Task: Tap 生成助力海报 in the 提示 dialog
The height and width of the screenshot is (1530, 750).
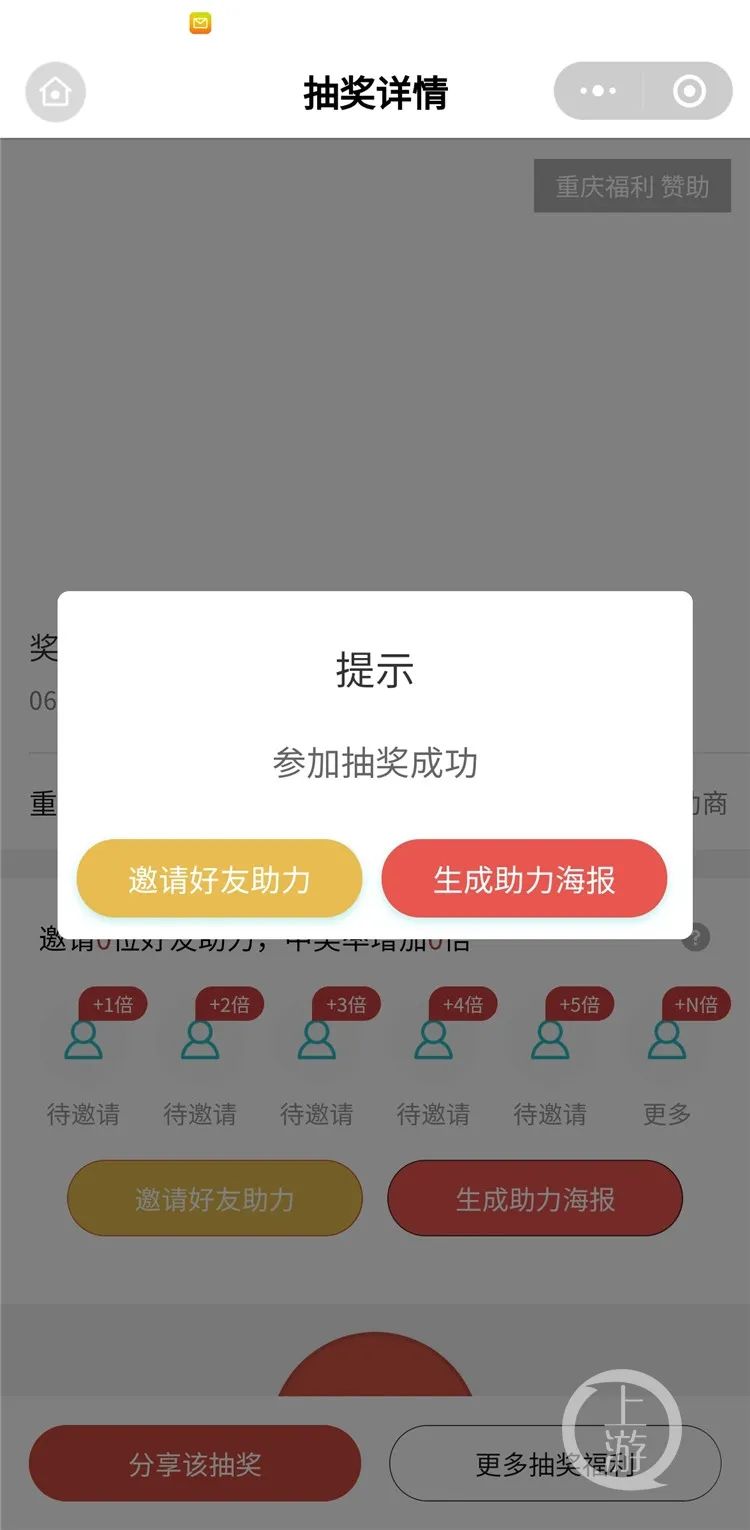Action: coord(524,879)
